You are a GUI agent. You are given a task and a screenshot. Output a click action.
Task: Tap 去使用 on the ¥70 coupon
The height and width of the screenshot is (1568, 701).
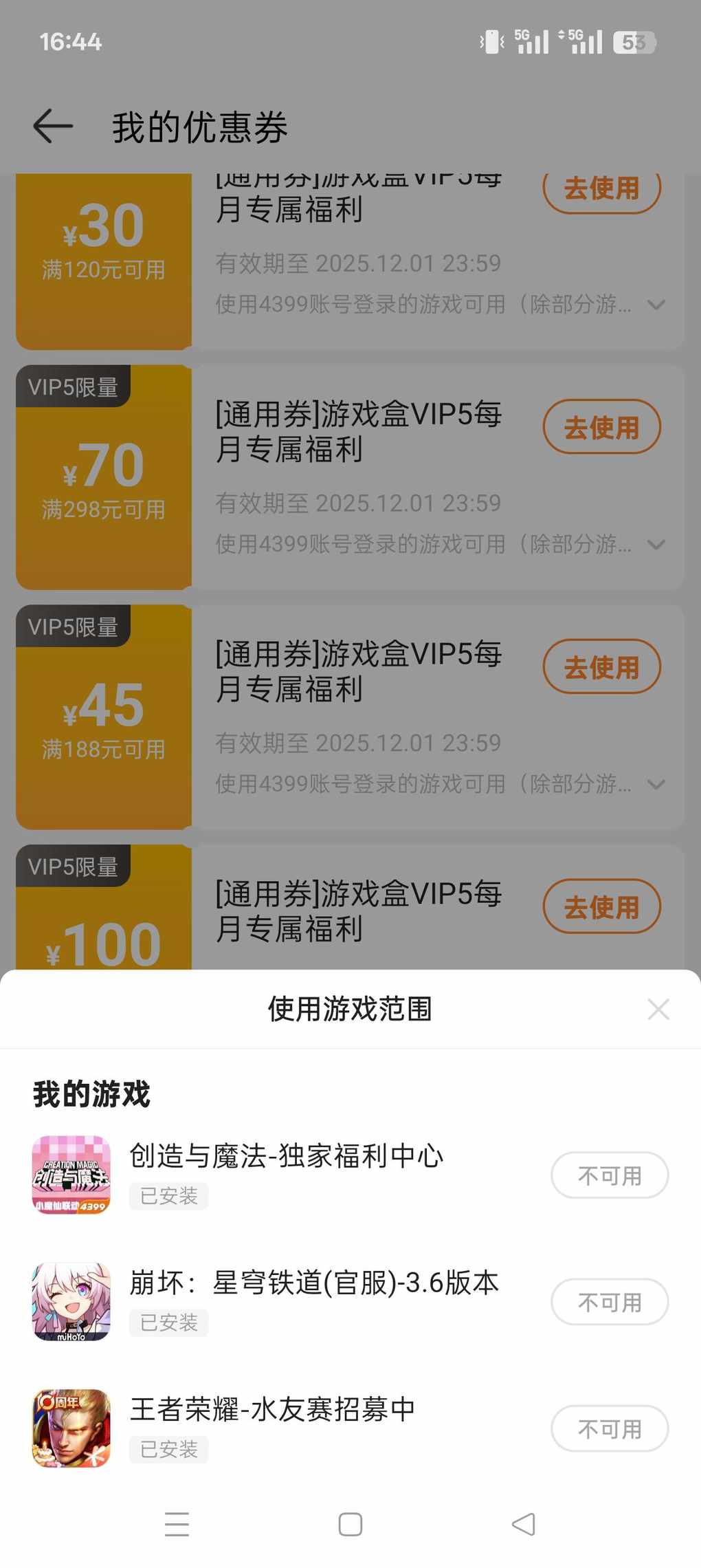tap(601, 427)
